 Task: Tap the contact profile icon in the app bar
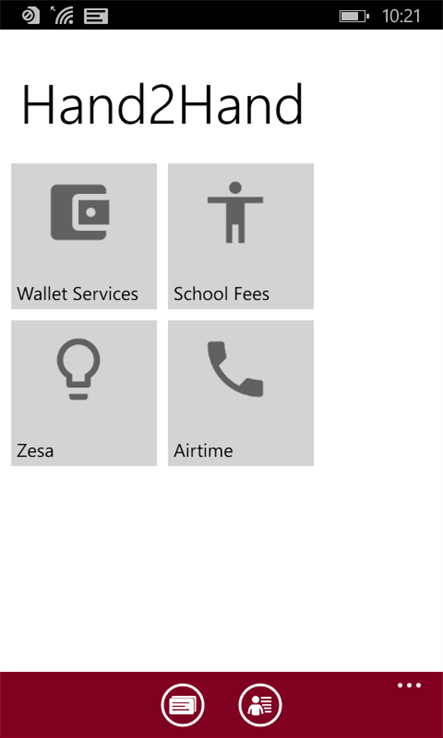[x=260, y=705]
